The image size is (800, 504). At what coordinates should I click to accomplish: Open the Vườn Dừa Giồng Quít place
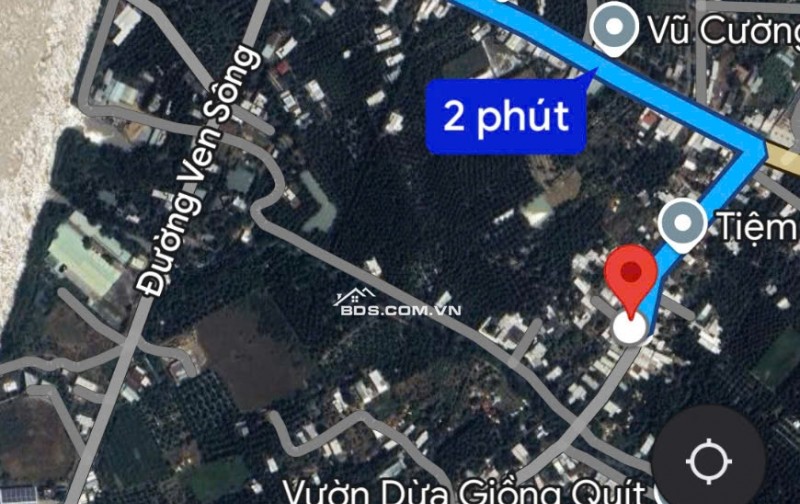(x=463, y=491)
